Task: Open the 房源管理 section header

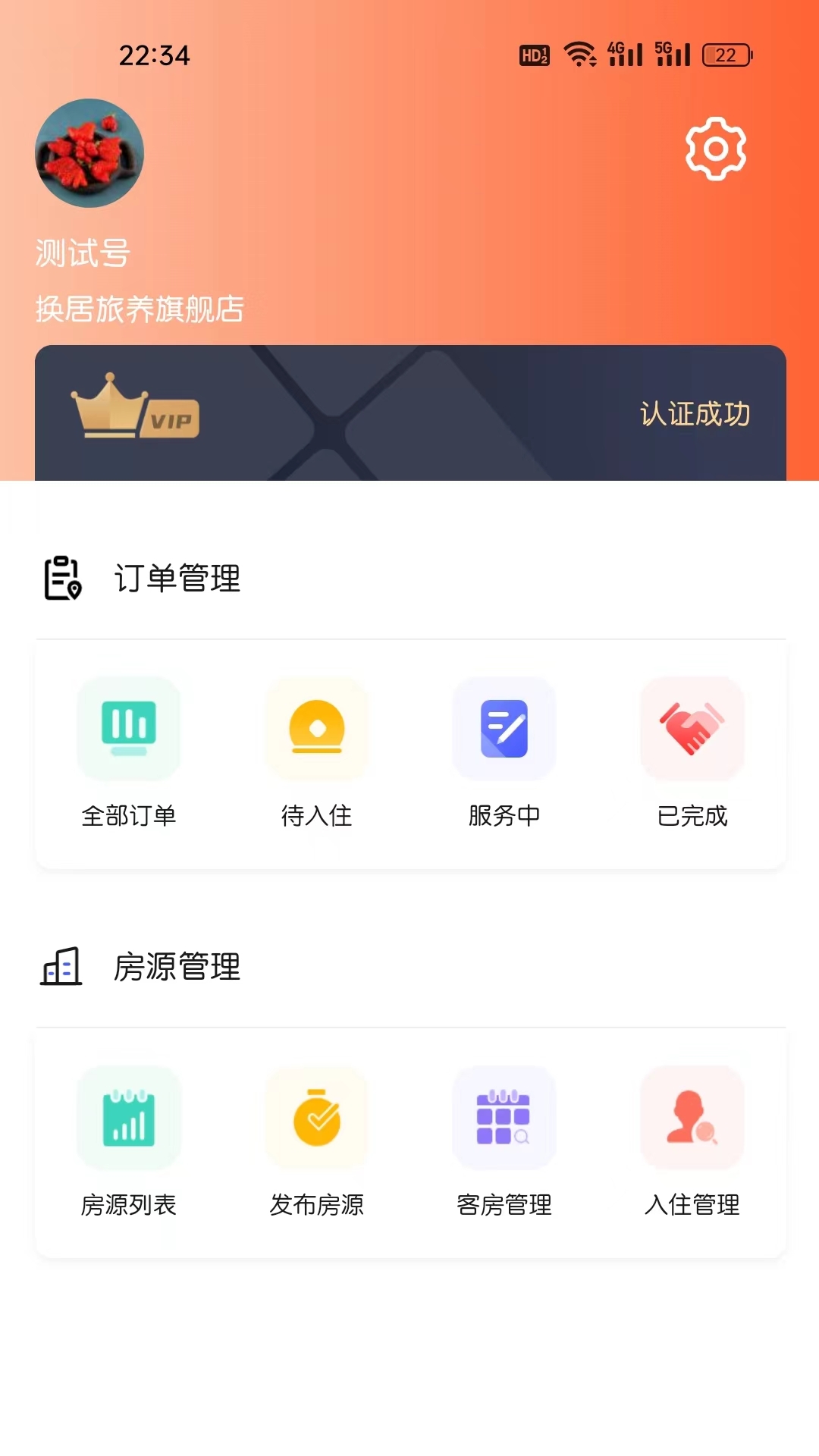Action: coord(177,967)
